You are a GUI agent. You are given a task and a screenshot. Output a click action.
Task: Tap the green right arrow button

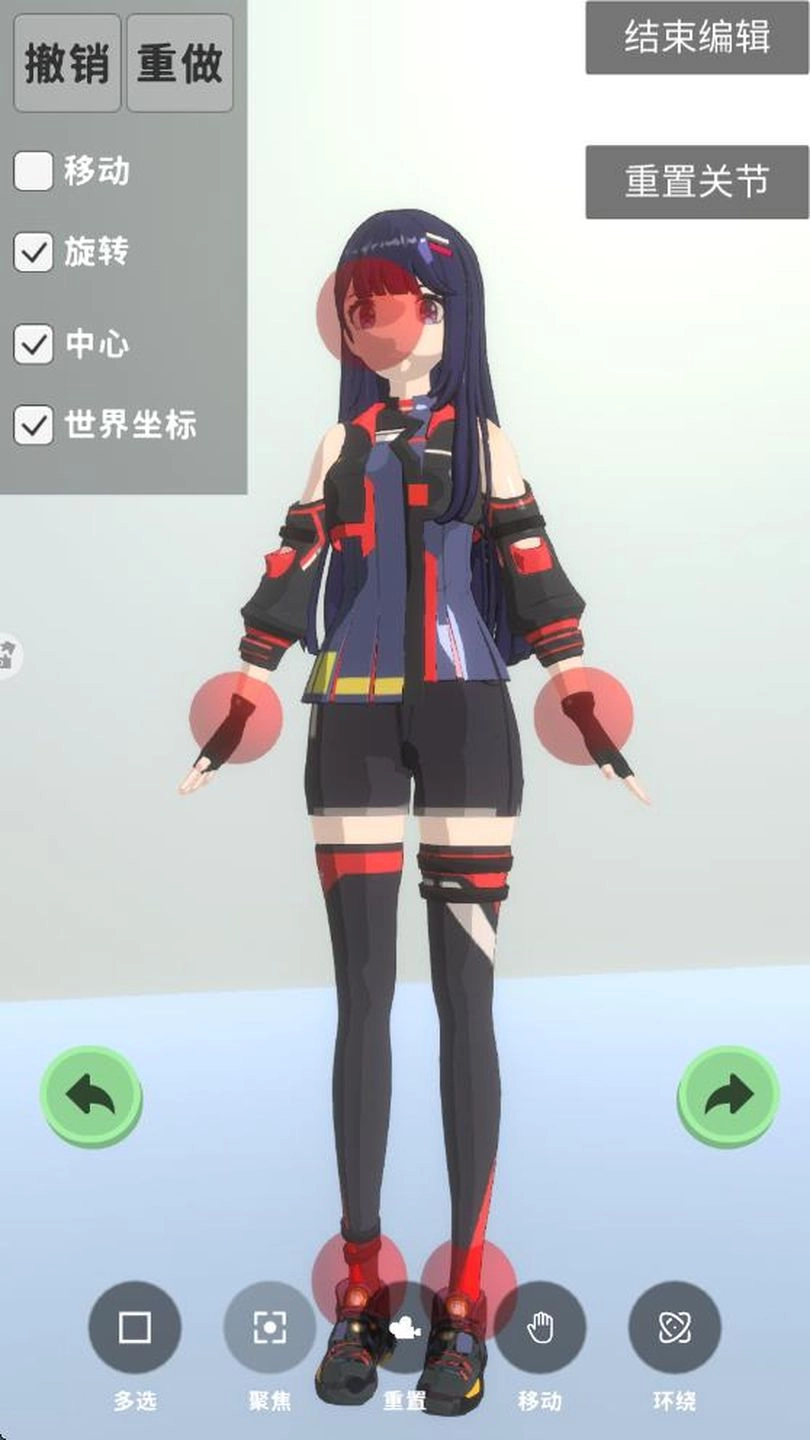tap(728, 1096)
